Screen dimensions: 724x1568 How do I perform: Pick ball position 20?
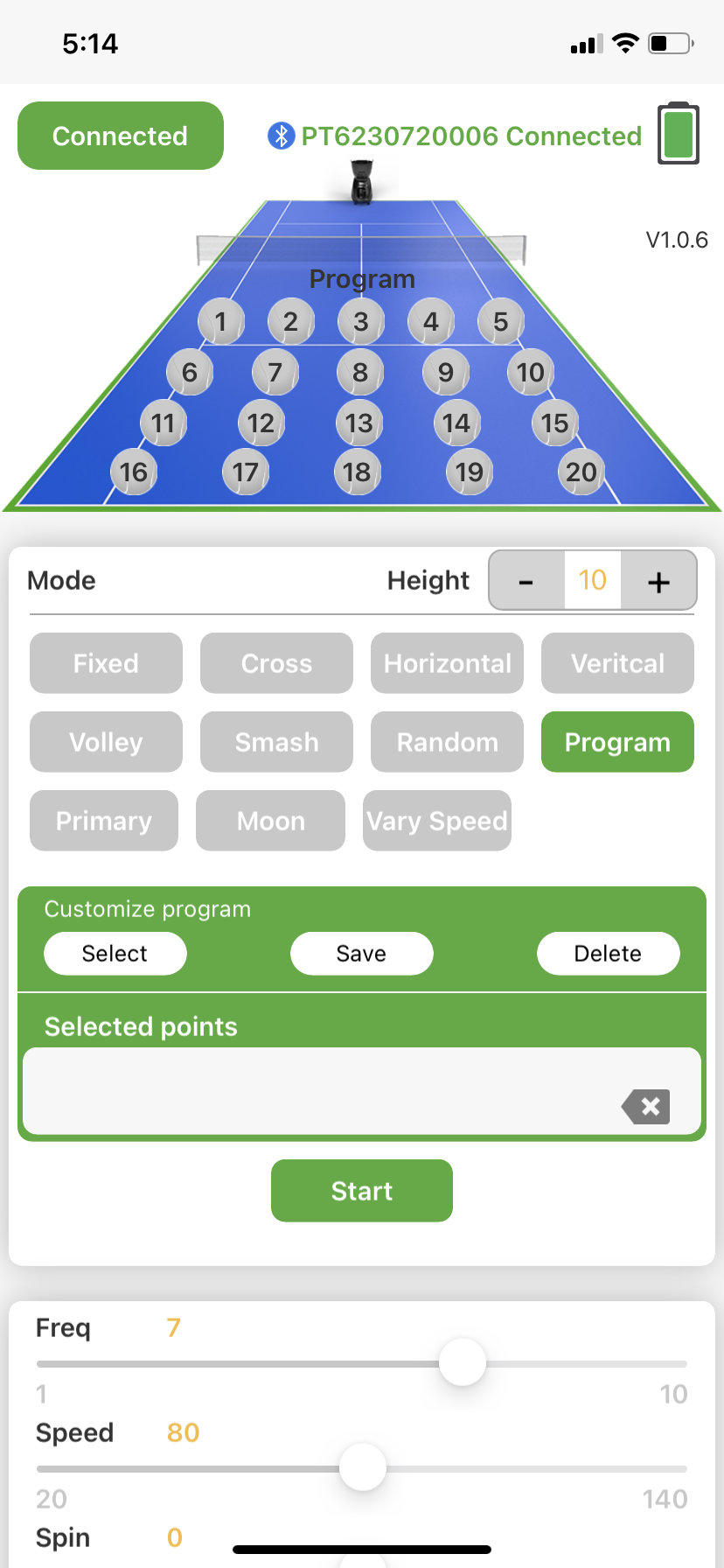[x=581, y=472]
